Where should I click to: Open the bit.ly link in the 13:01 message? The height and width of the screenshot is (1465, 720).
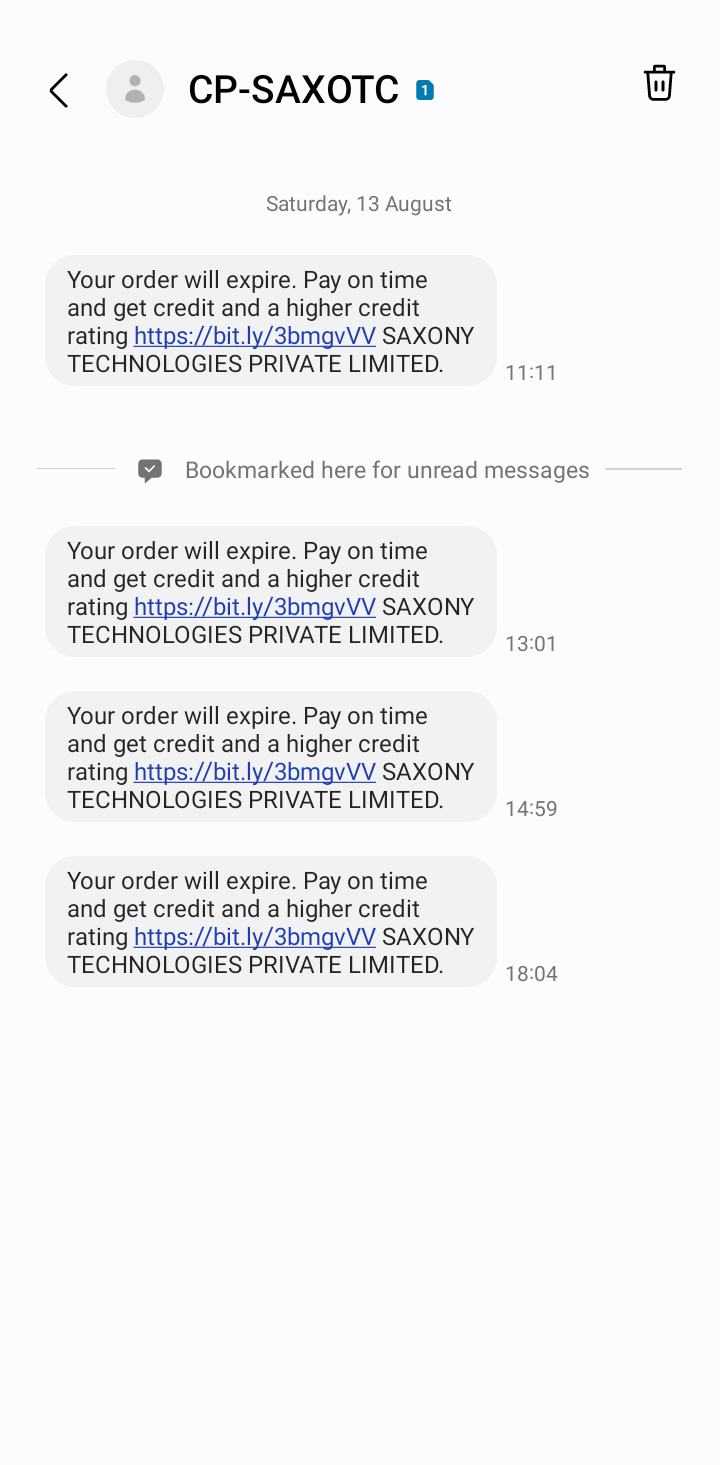255,607
